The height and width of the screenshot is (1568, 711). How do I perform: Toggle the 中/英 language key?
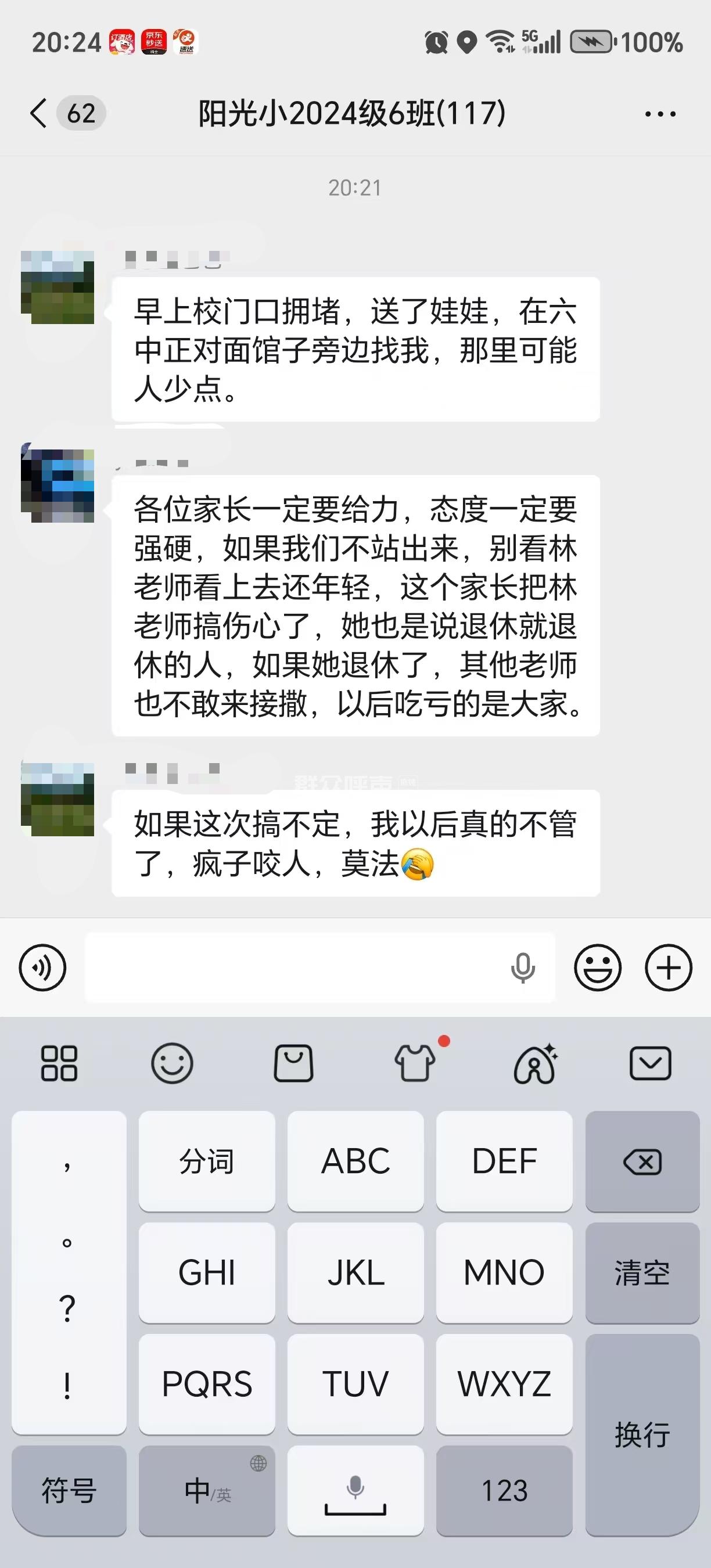(207, 1490)
